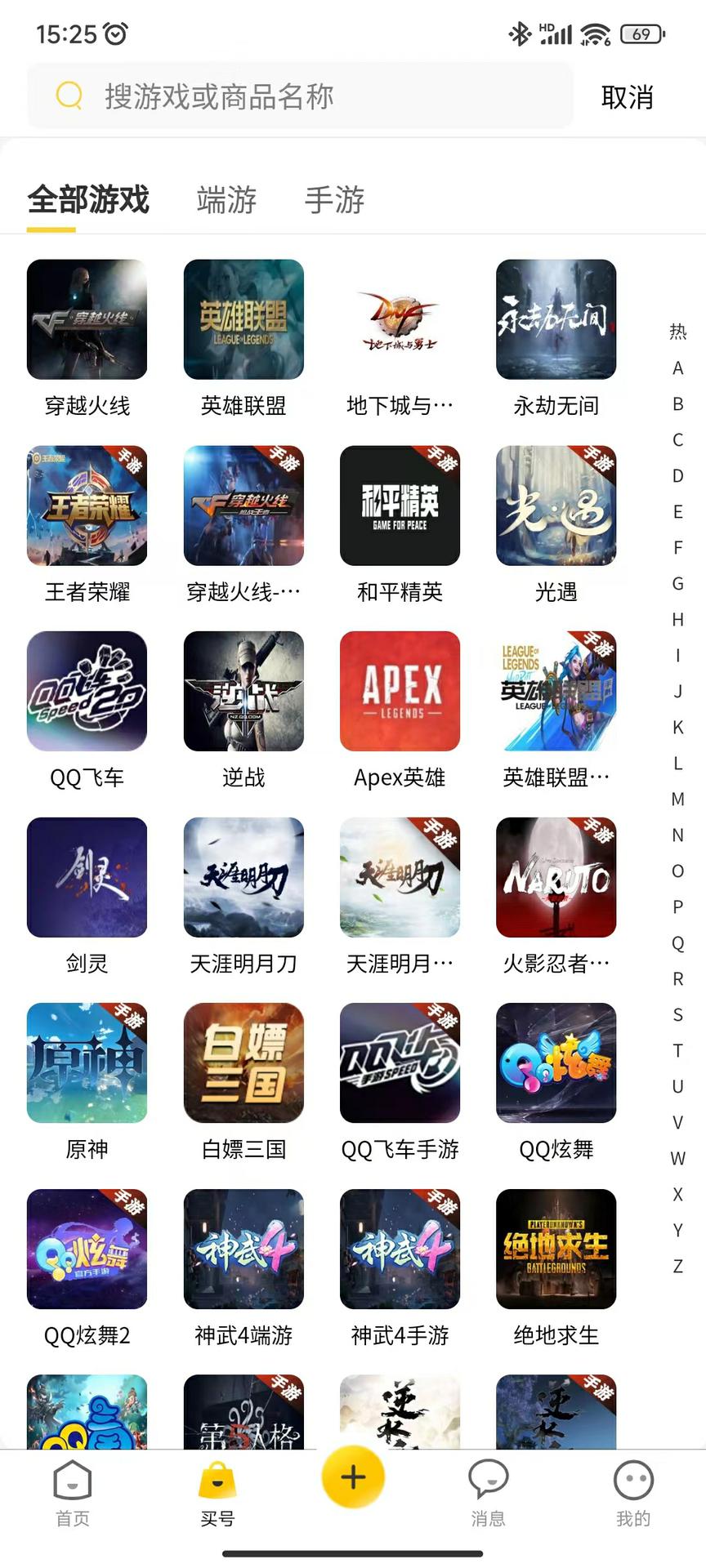Open the 原神 game thumbnail
This screenshot has width=706, height=1568.
click(87, 1062)
